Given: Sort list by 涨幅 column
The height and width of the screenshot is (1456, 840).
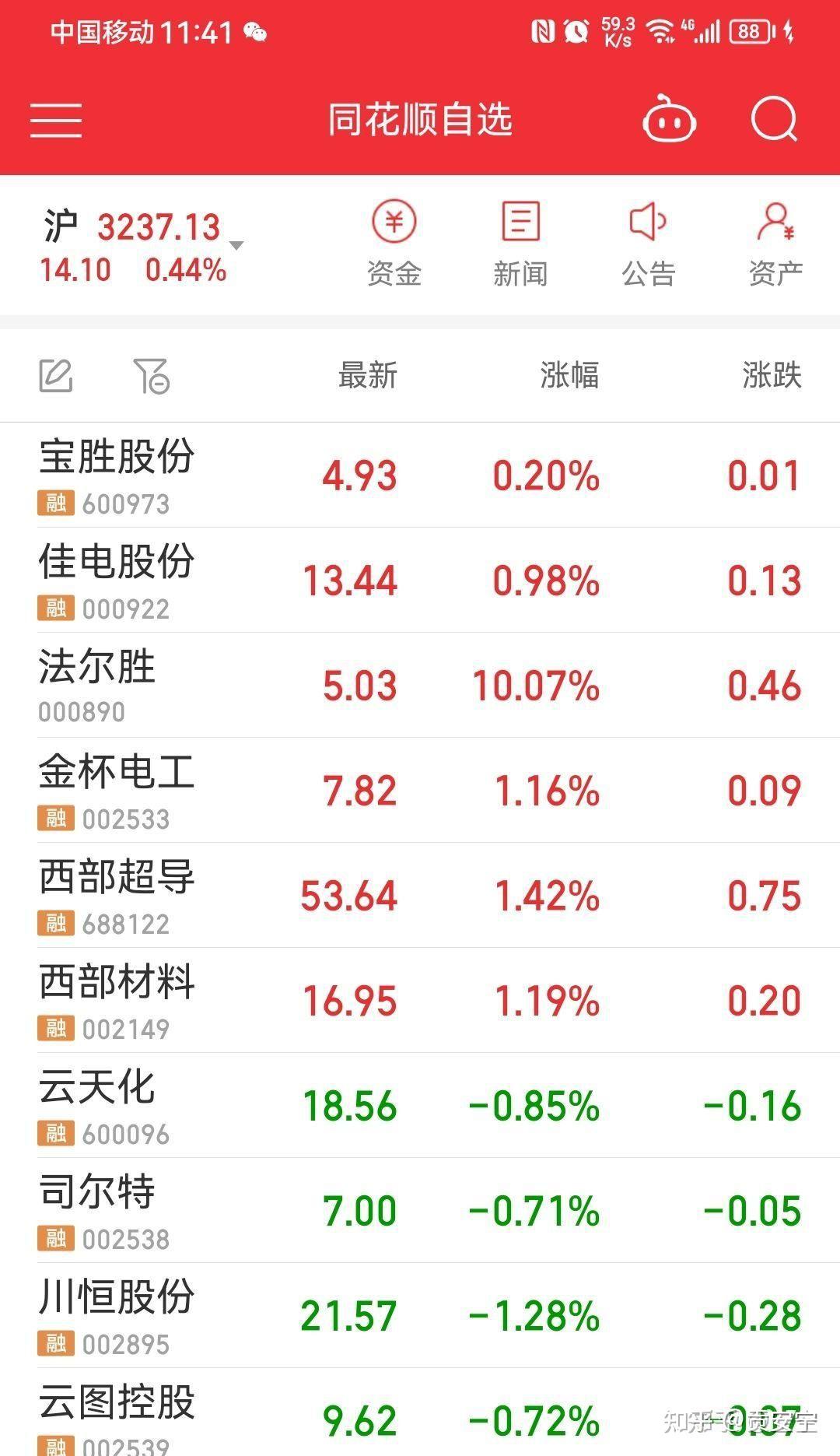Looking at the screenshot, I should [569, 375].
